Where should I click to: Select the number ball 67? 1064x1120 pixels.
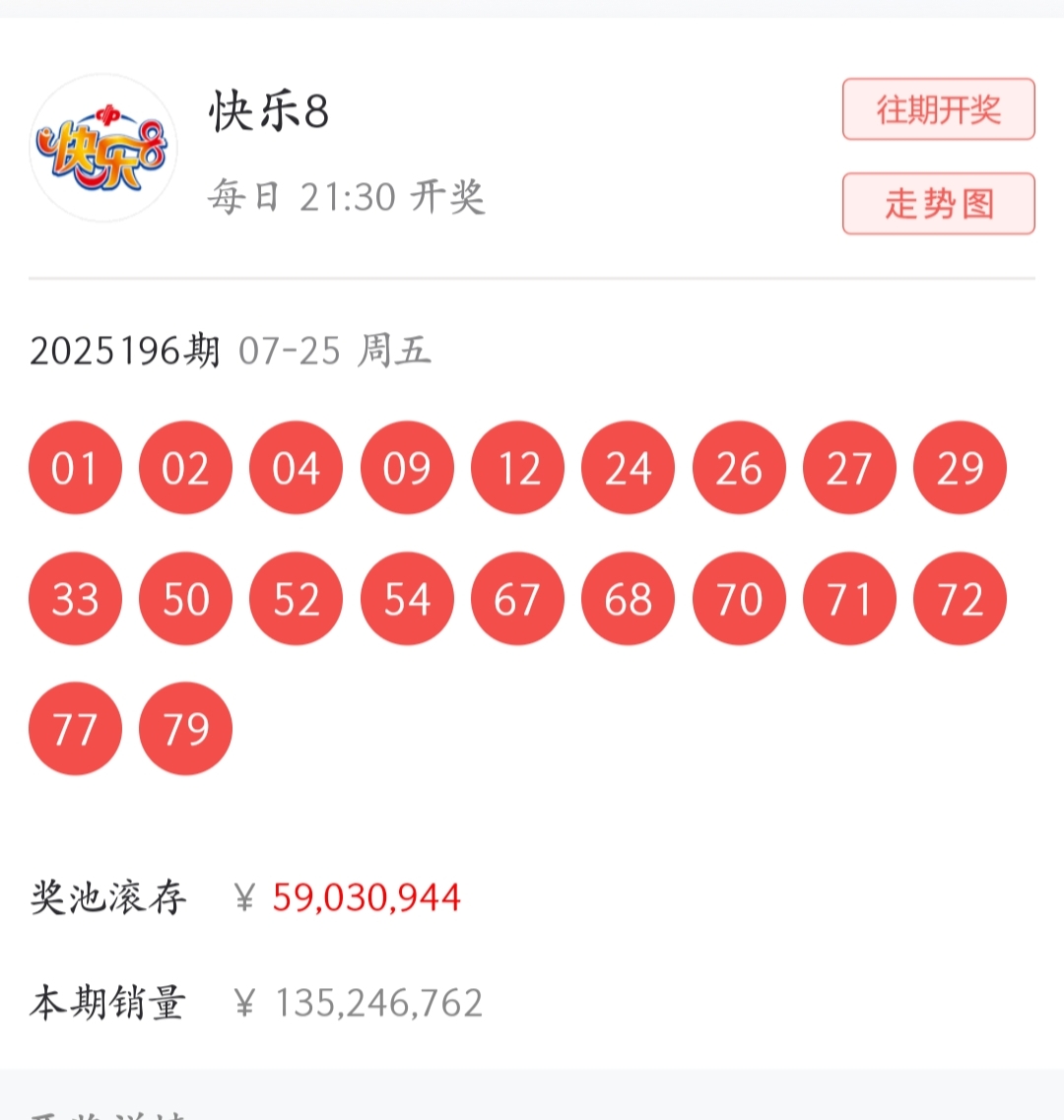(x=517, y=599)
